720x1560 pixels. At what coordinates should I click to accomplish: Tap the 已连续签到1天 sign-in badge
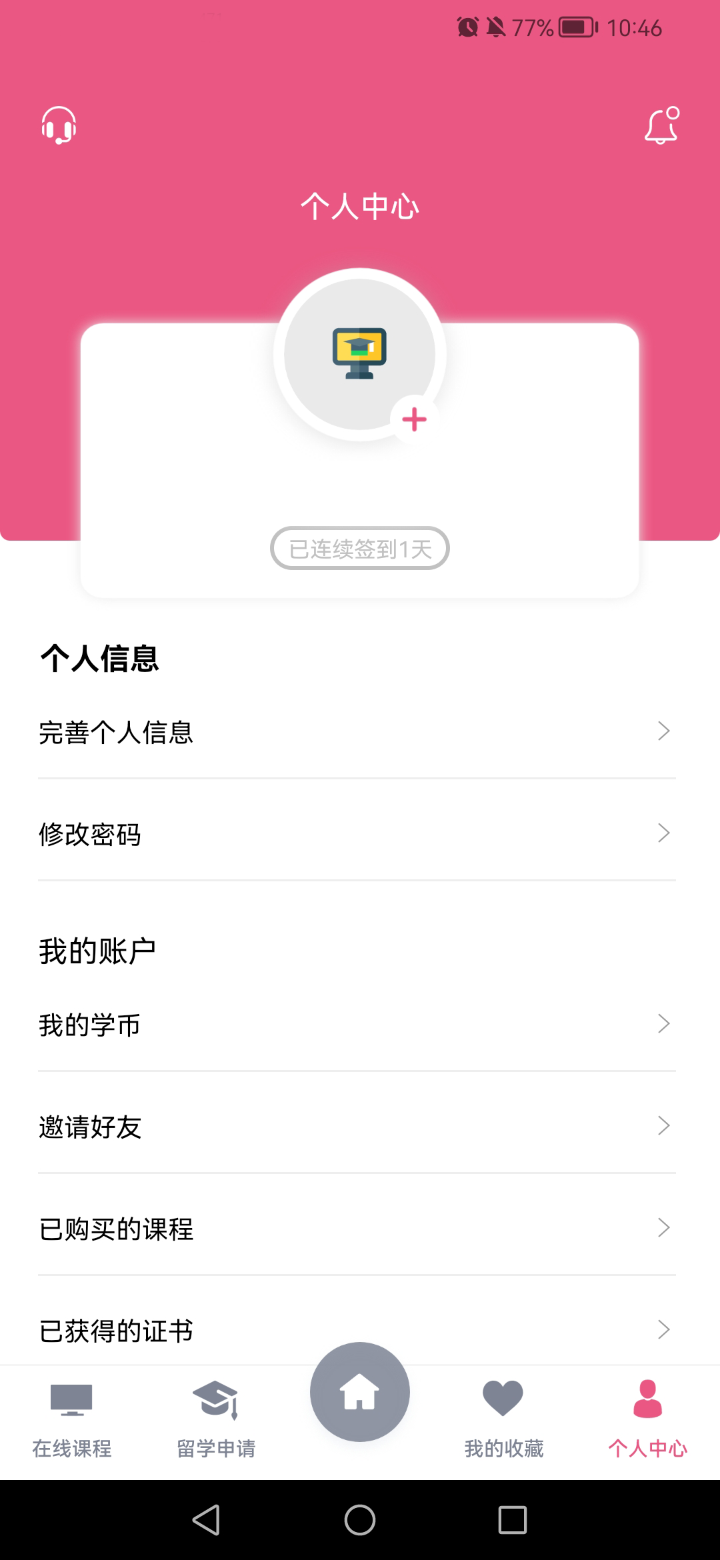click(x=360, y=548)
